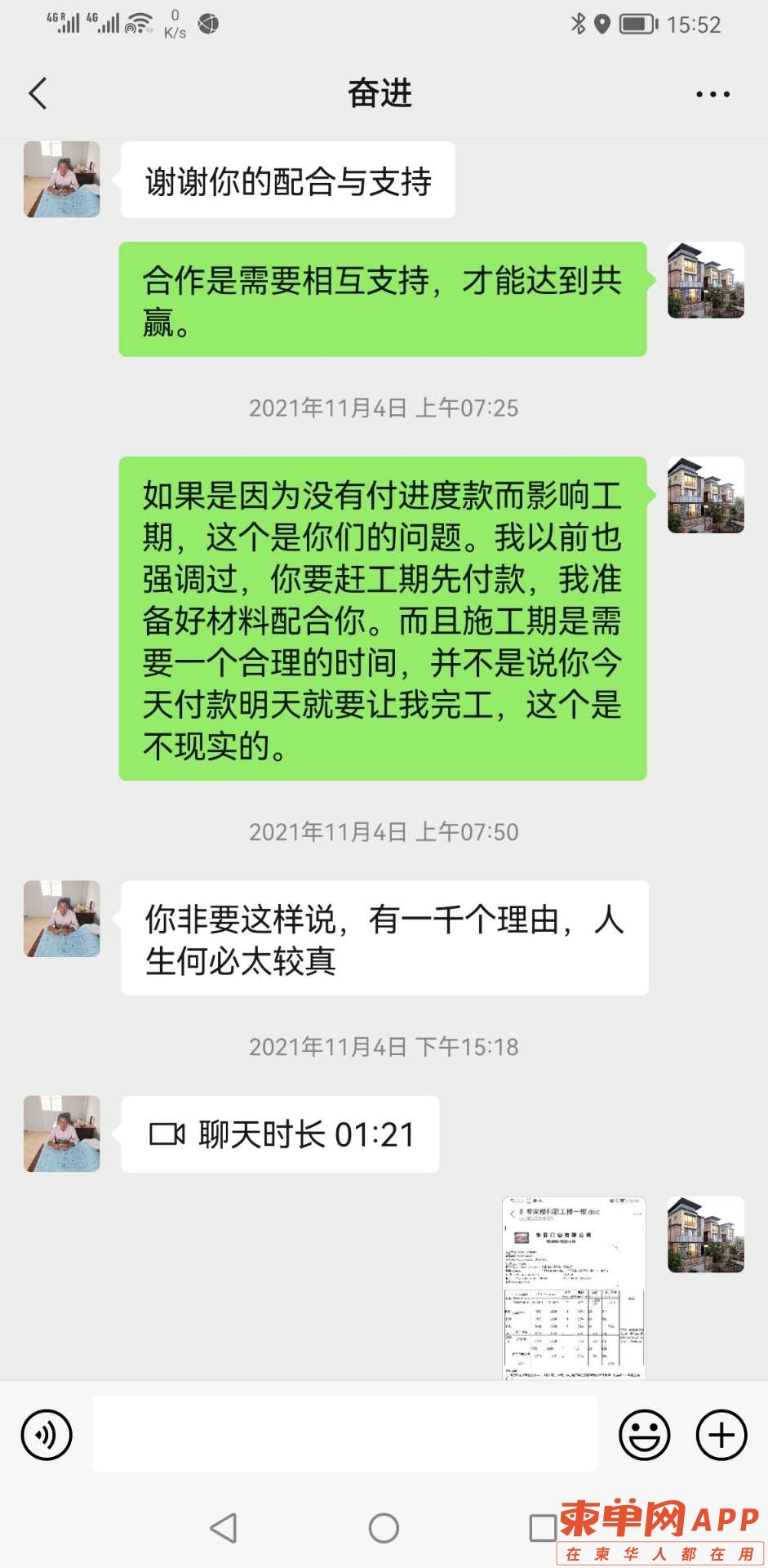The image size is (768, 1568).
Task: Open contact avatar beside 谢谢你的配合与支持
Action: (x=62, y=180)
